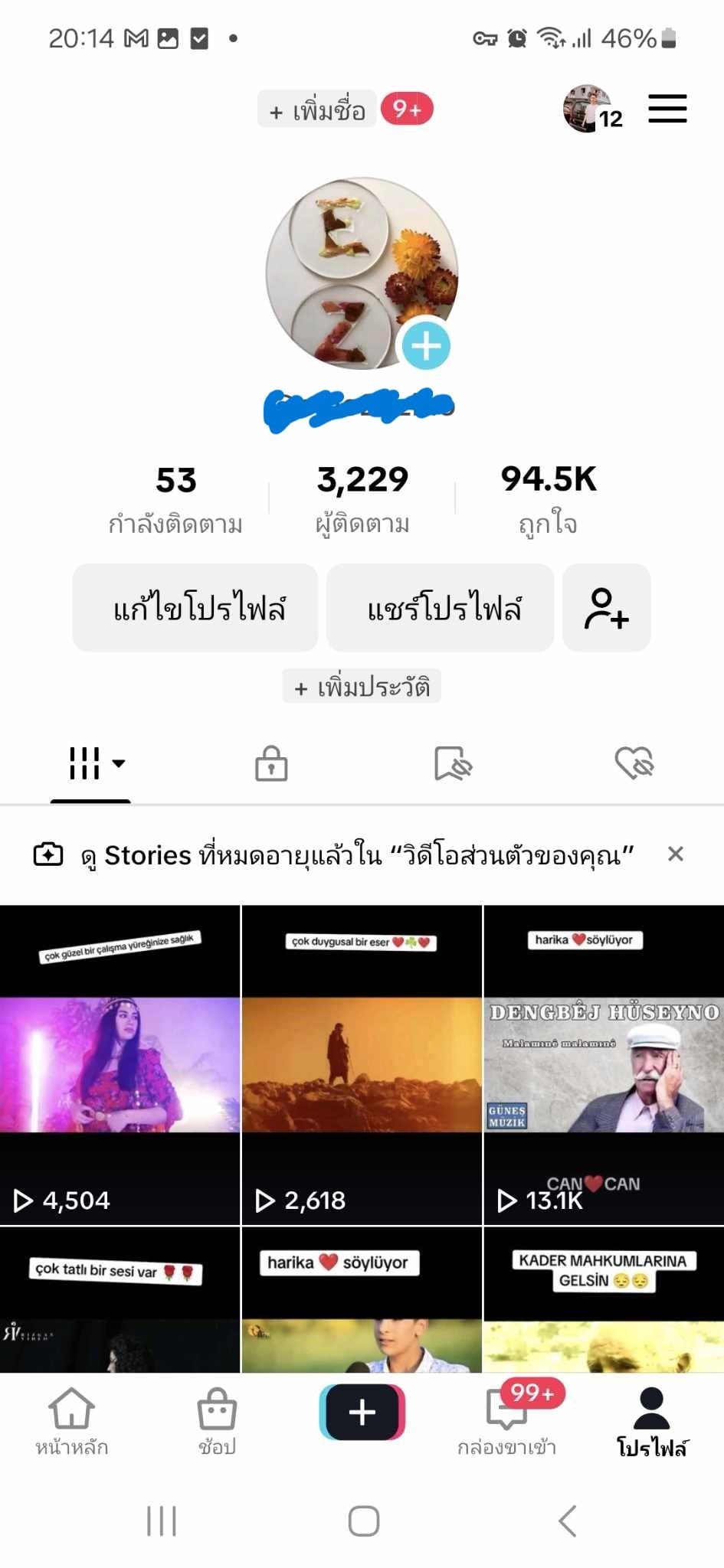Tap แก้ไขโปรไฟล์ edit profile button
This screenshot has height=1568, width=724.
195,608
